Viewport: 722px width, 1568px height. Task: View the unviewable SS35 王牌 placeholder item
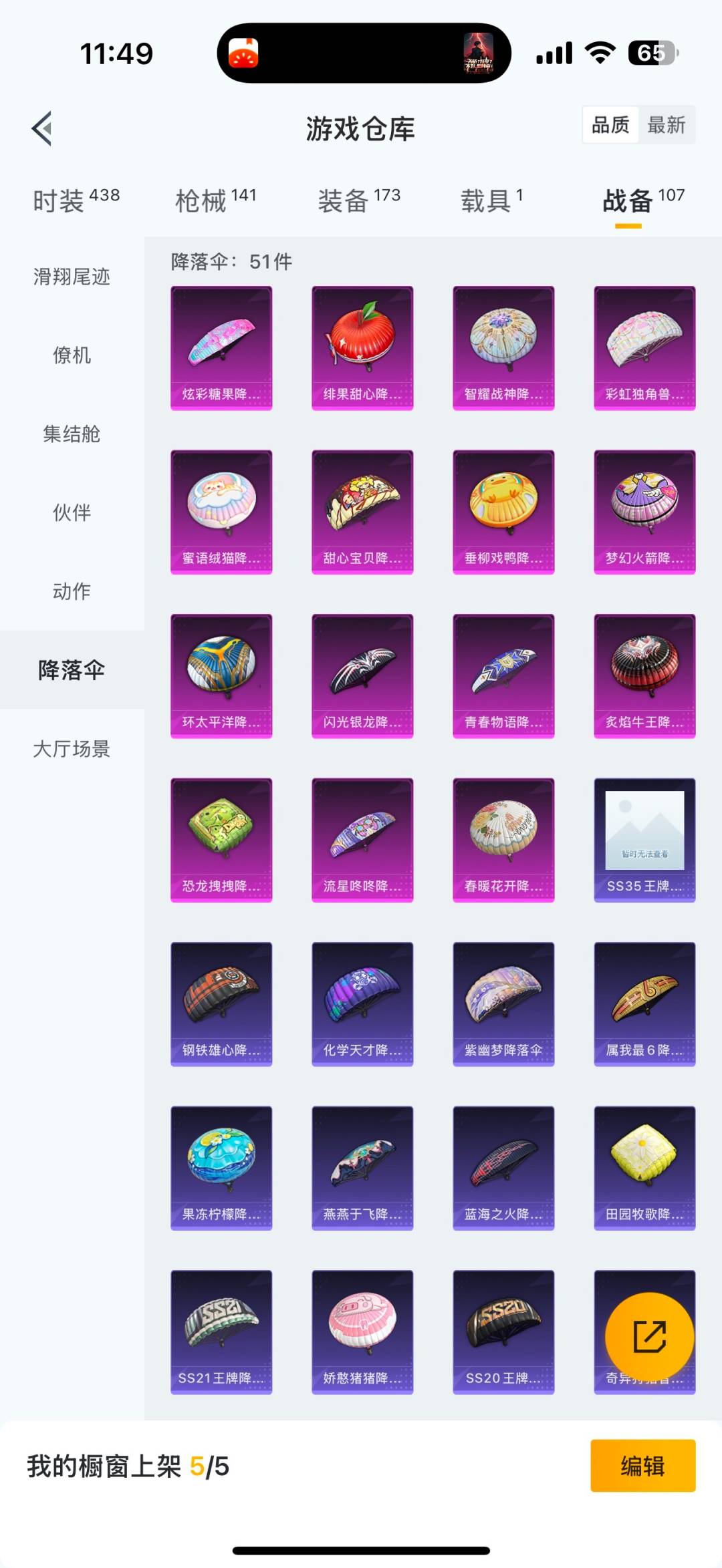click(x=644, y=838)
